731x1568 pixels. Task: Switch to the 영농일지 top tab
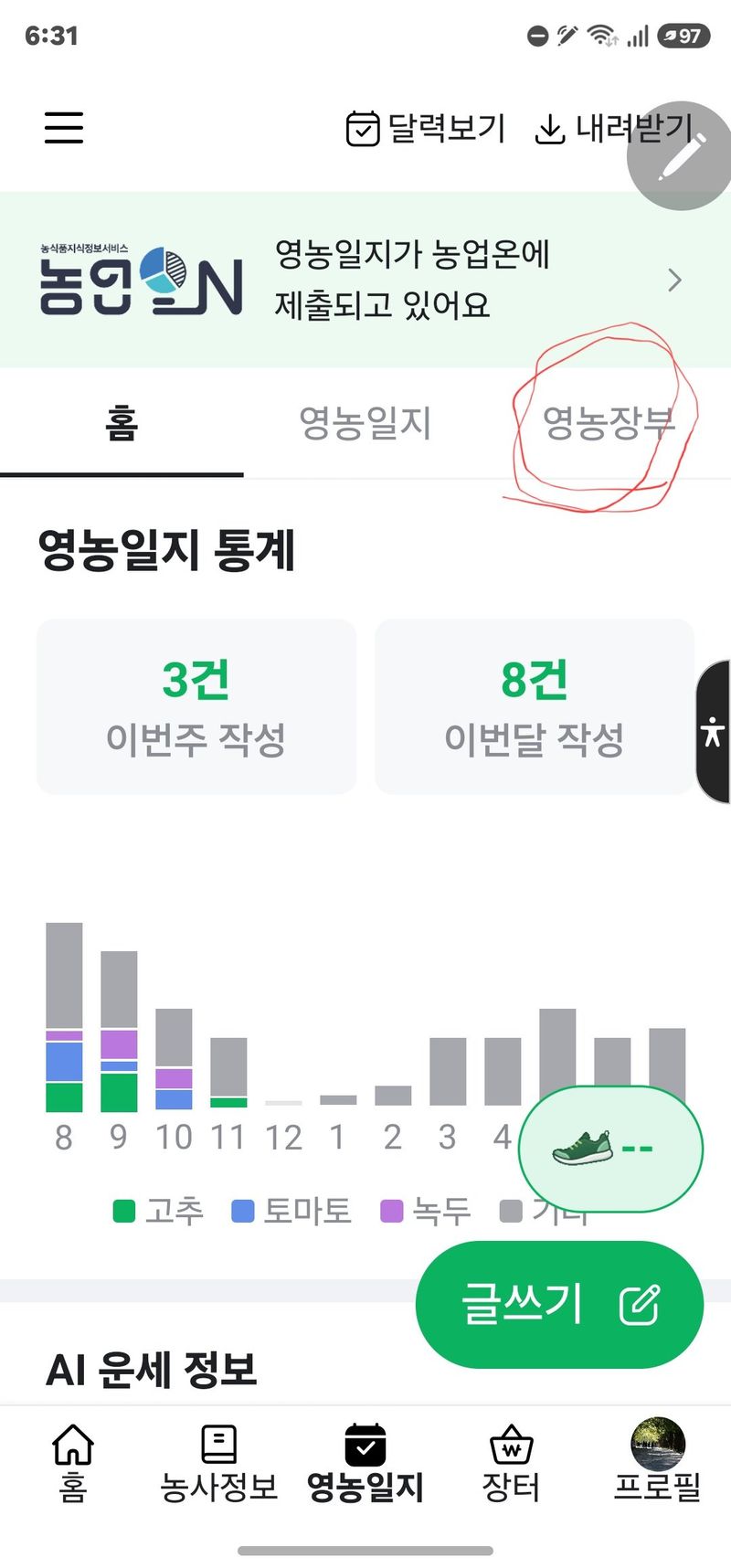(365, 424)
